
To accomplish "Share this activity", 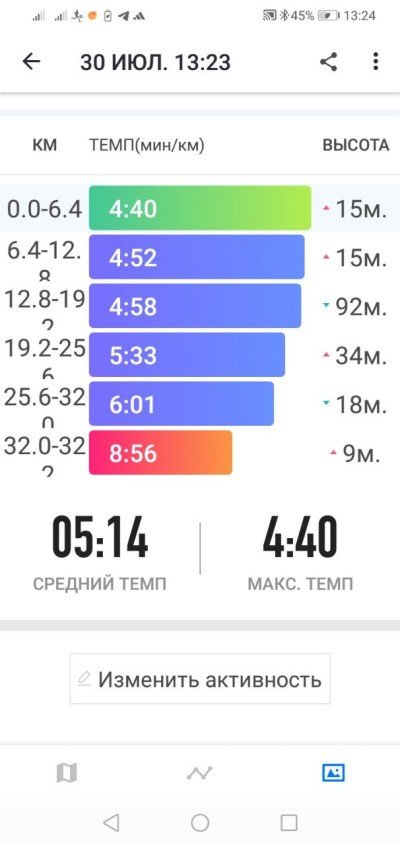I will tap(328, 62).
